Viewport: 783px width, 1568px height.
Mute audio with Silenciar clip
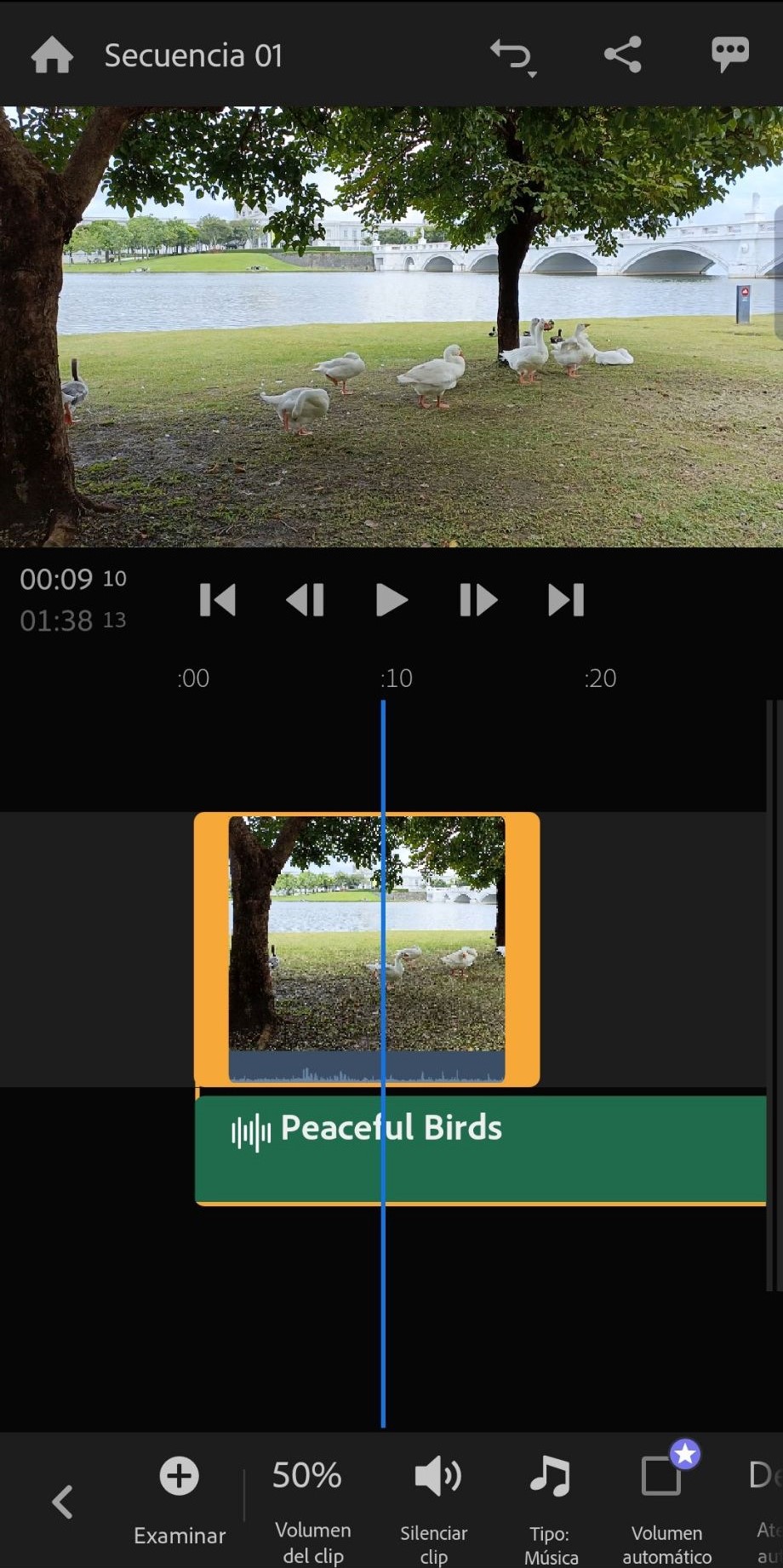coord(435,1500)
